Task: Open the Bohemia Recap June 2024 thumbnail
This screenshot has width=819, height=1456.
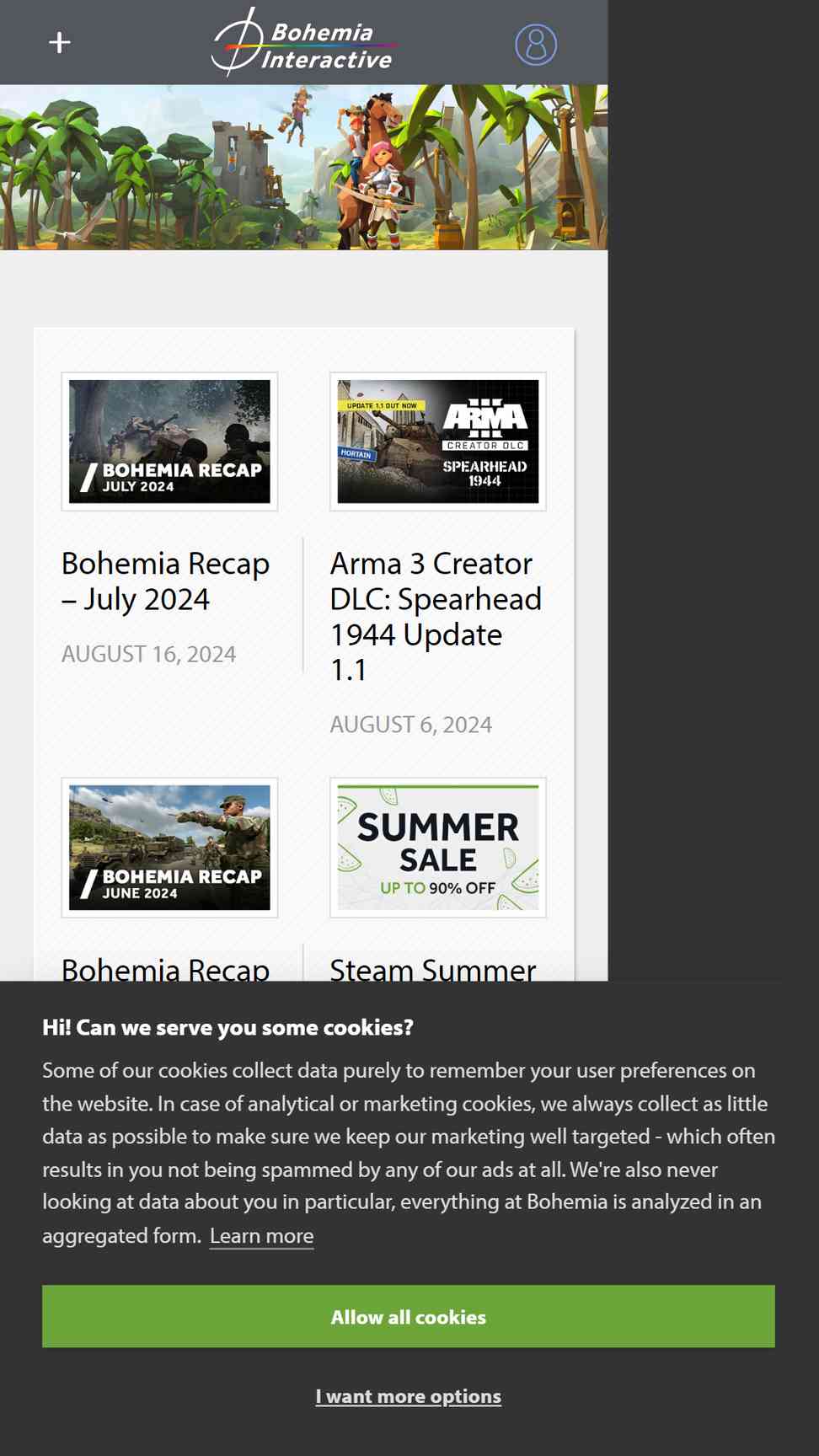Action: point(169,848)
